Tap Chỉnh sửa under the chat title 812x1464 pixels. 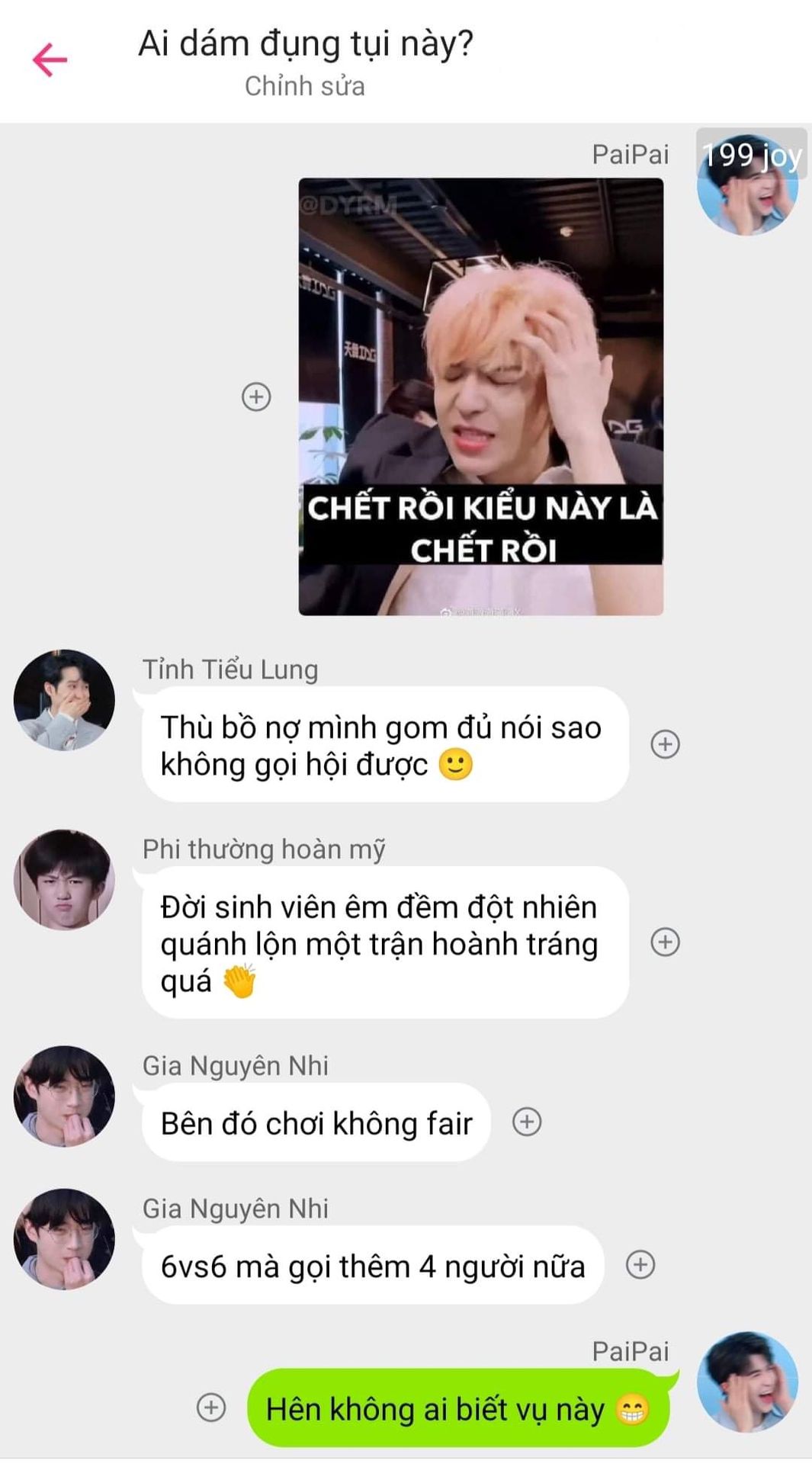click(x=304, y=86)
